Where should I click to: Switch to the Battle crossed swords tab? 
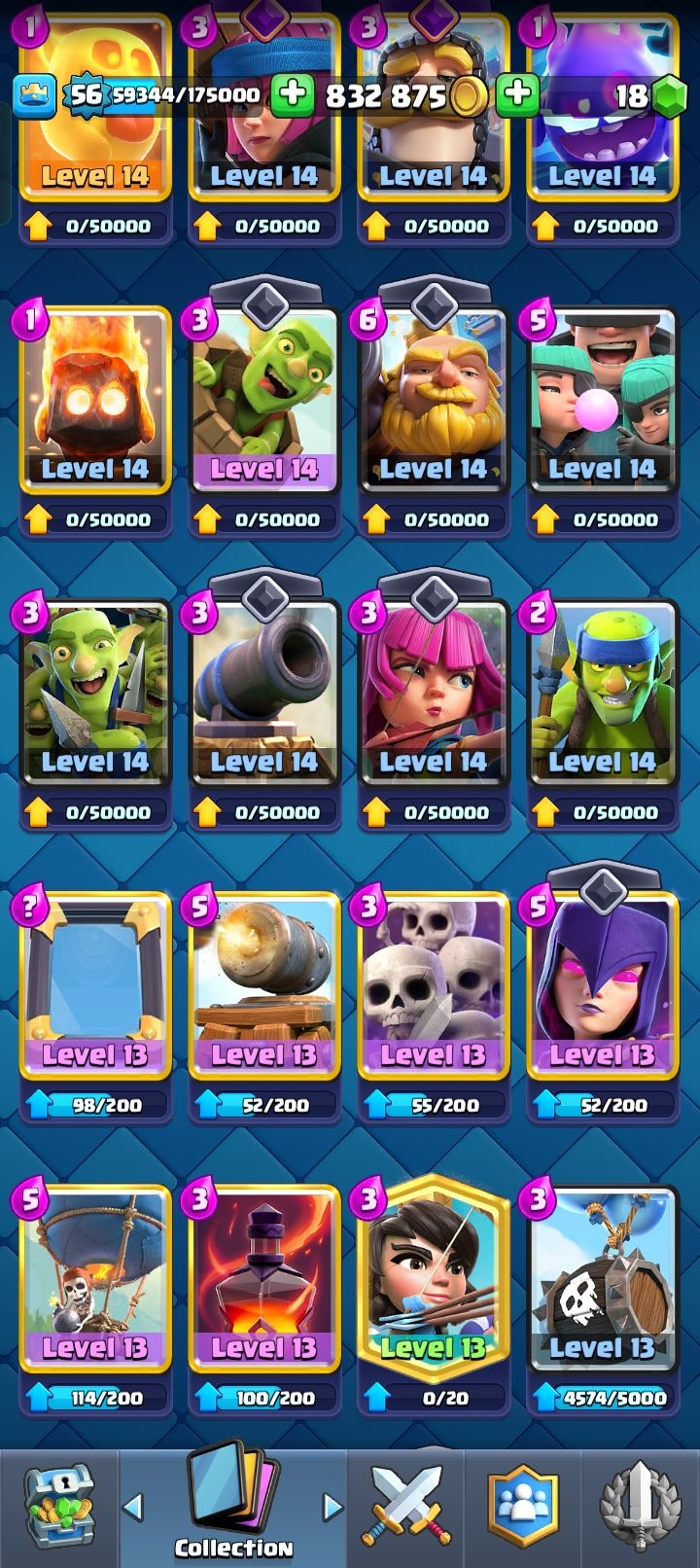[x=406, y=1508]
